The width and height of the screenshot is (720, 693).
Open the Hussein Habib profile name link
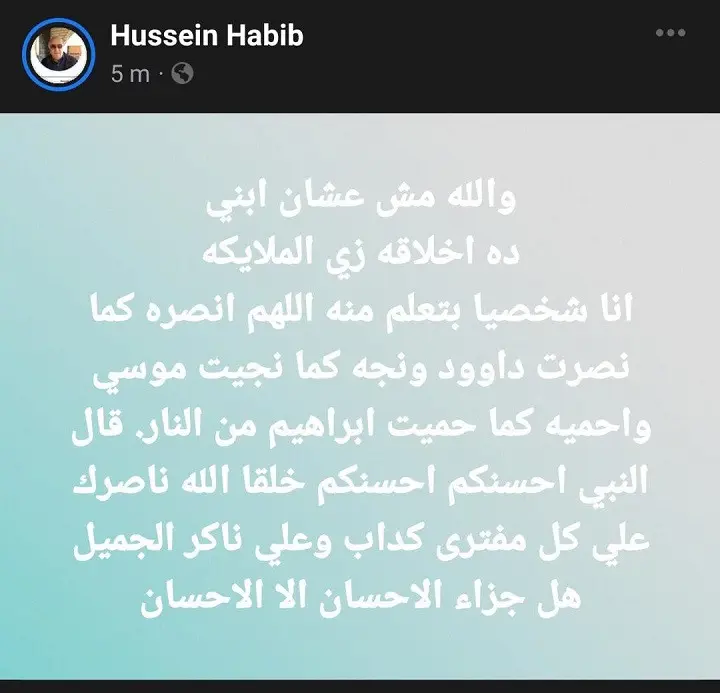[x=206, y=37]
